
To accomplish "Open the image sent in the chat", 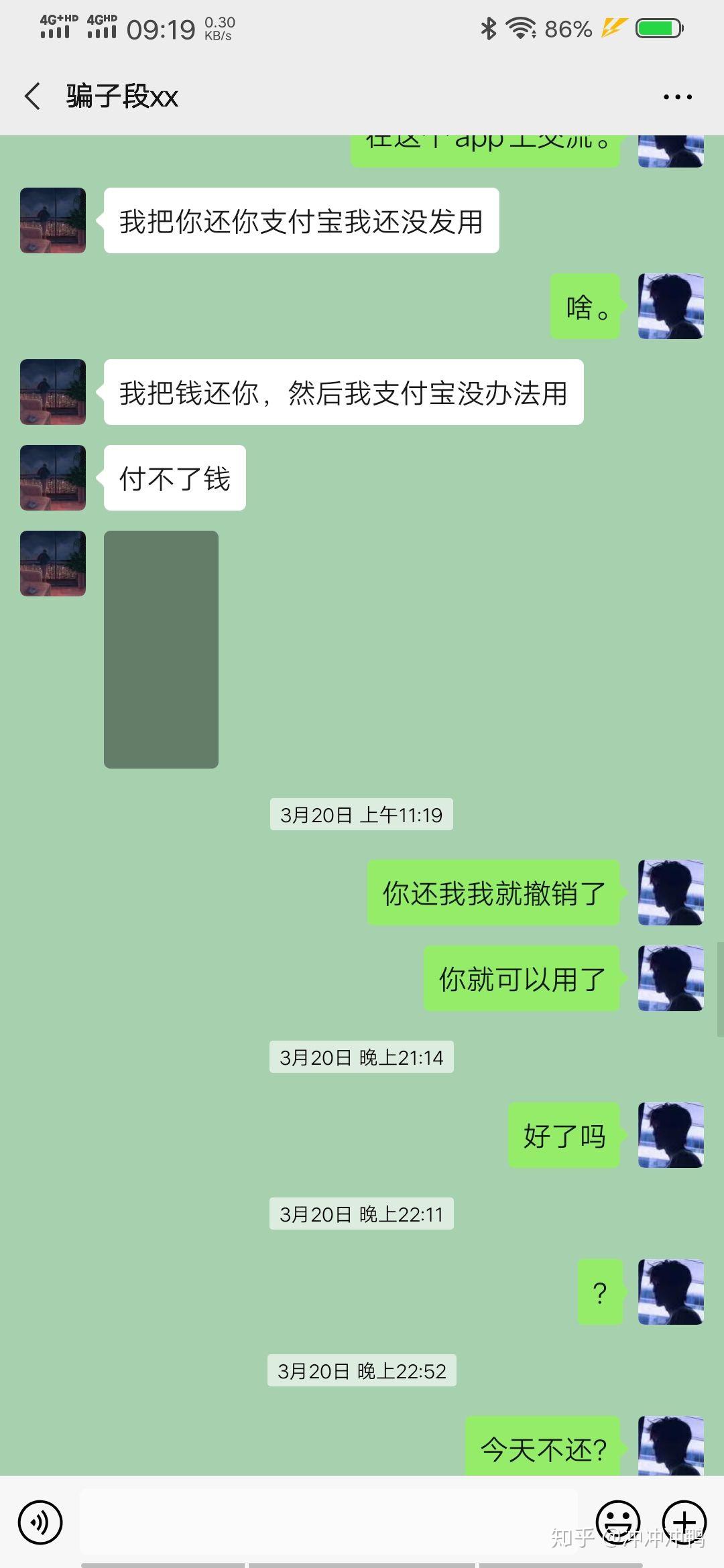I will (161, 649).
